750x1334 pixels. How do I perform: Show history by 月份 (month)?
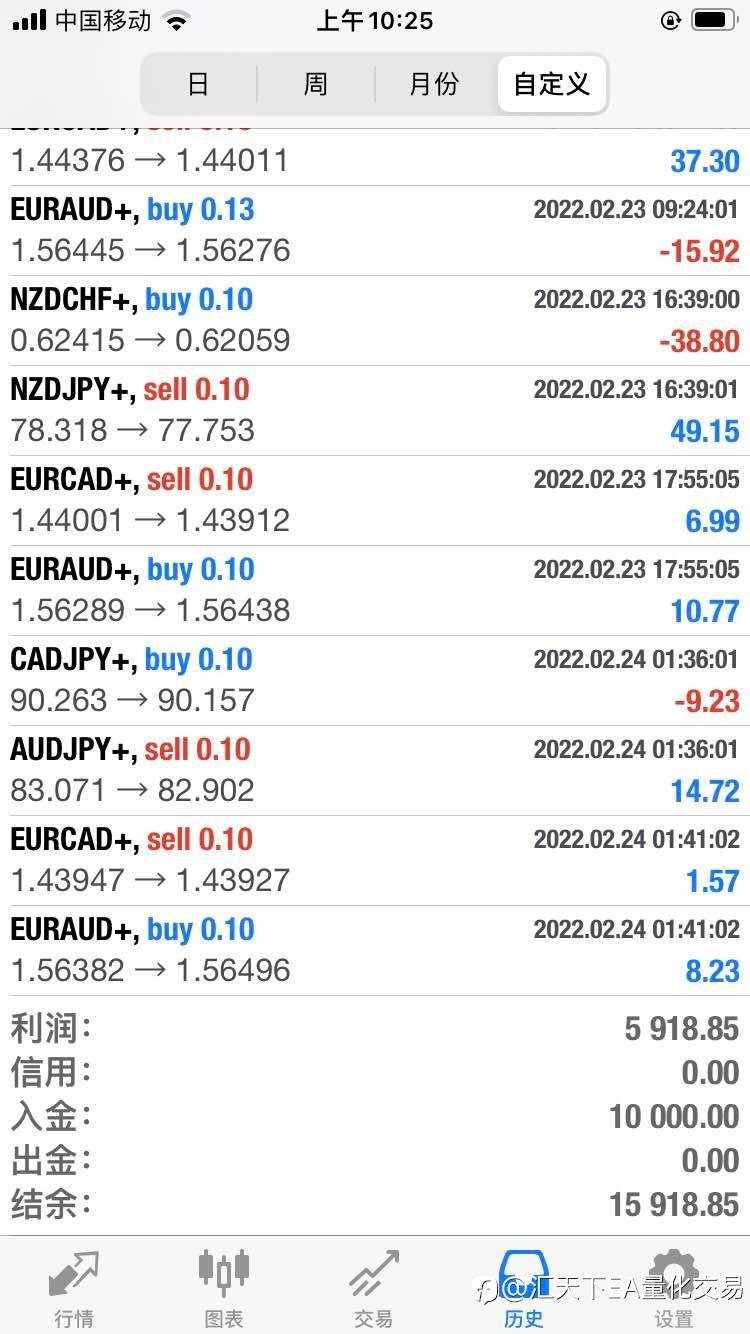(434, 84)
